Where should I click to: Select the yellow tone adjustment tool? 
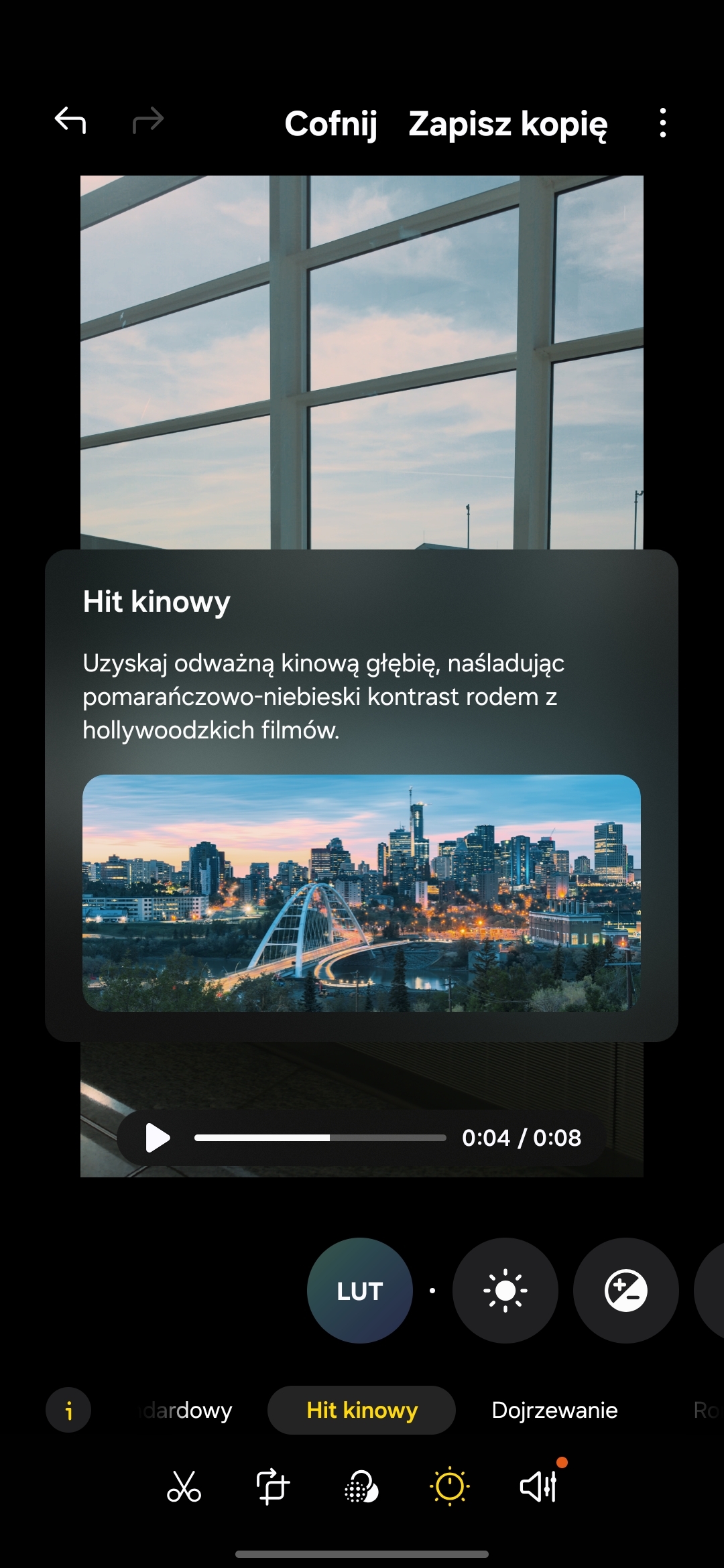point(449,1486)
